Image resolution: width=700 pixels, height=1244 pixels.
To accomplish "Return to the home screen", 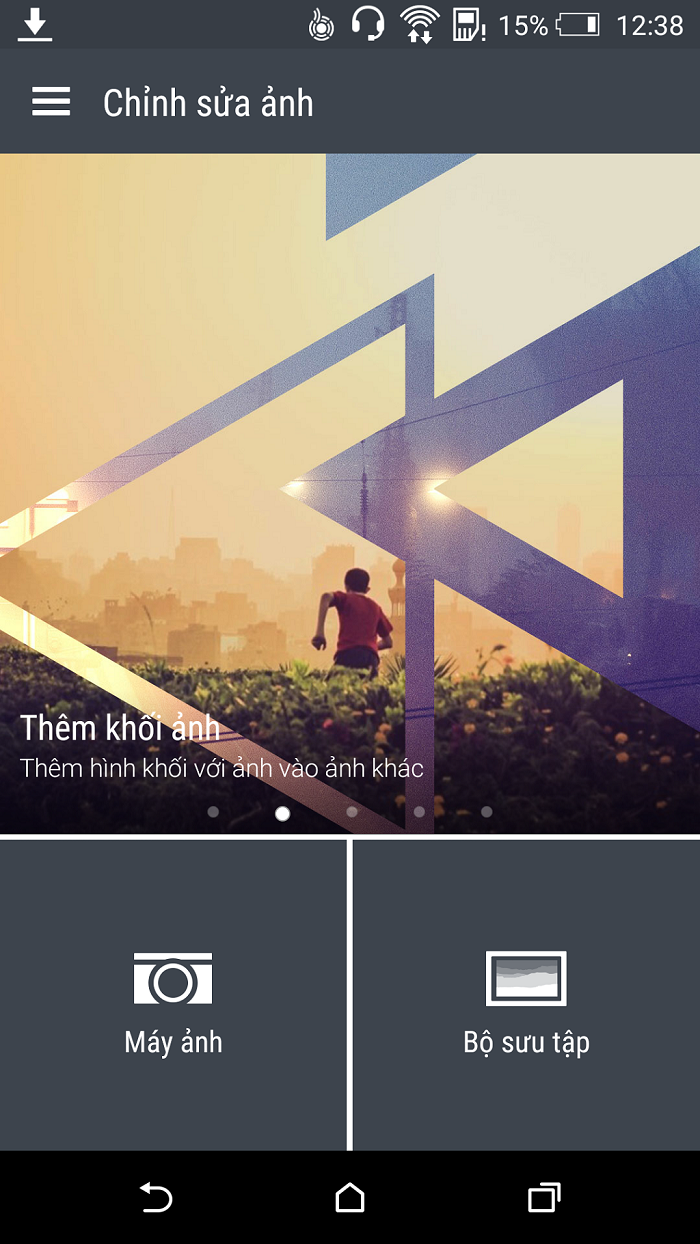I will click(350, 1197).
